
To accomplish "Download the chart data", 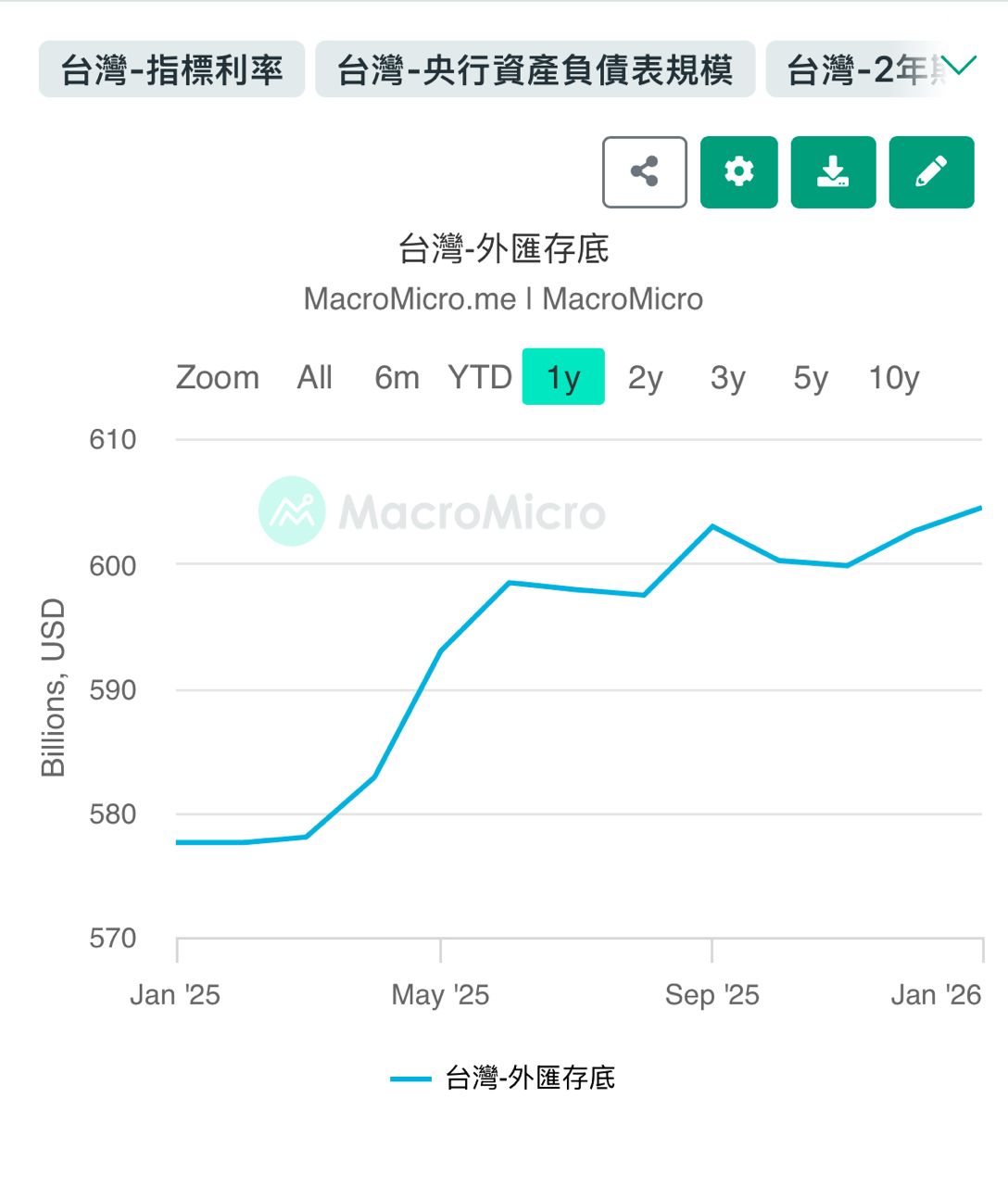I will [x=833, y=172].
